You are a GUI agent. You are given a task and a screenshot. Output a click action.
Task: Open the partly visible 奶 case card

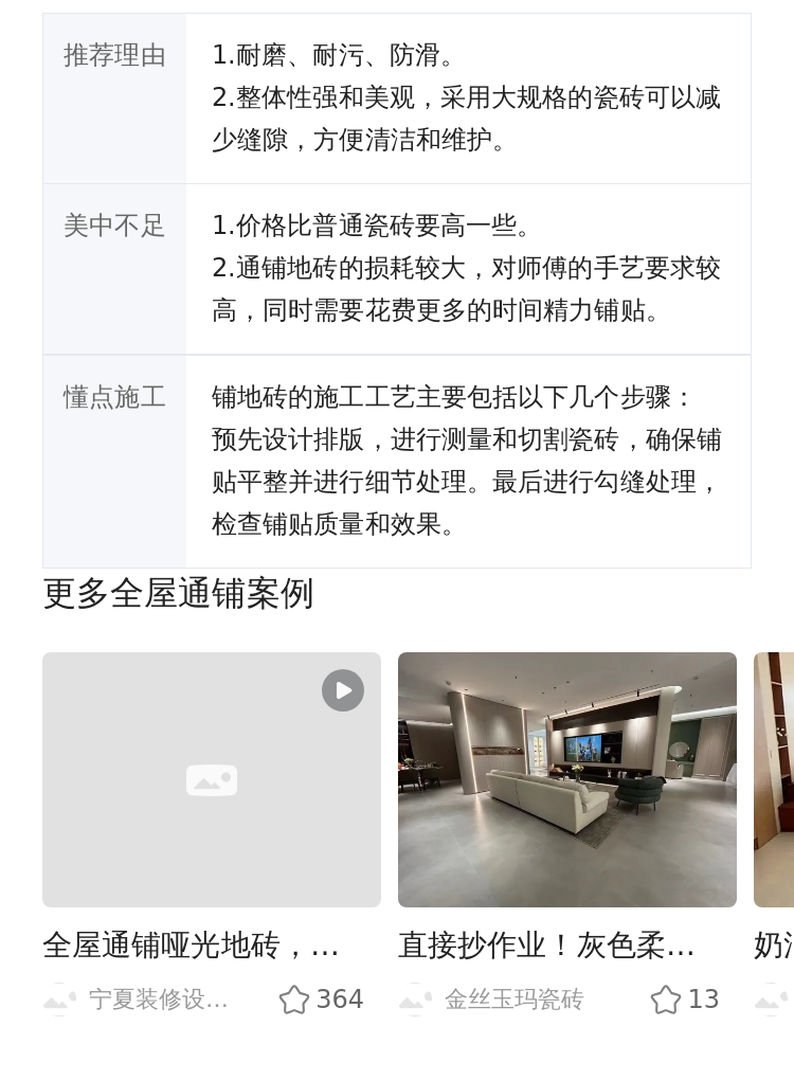[x=774, y=780]
